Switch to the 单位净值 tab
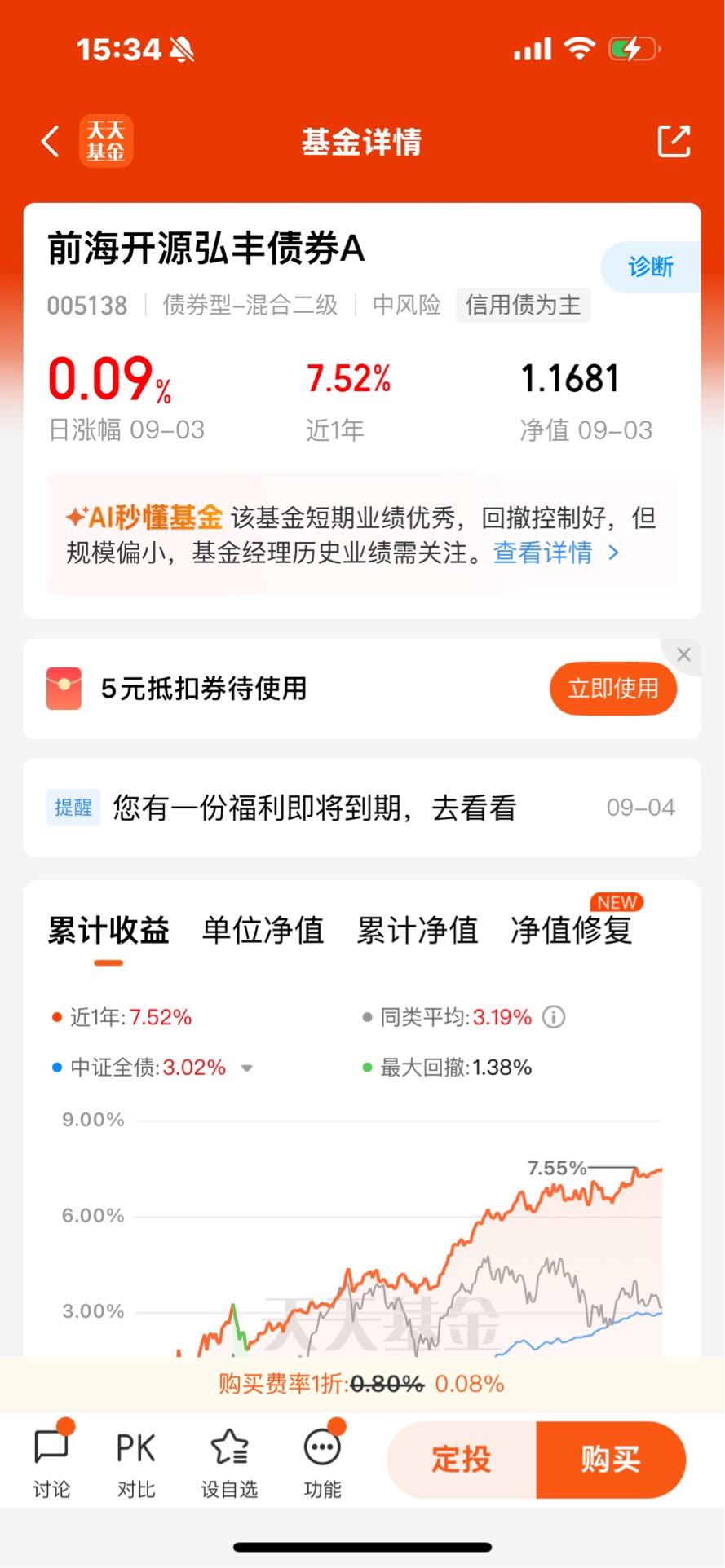The height and width of the screenshot is (1568, 725). pyautogui.click(x=263, y=930)
